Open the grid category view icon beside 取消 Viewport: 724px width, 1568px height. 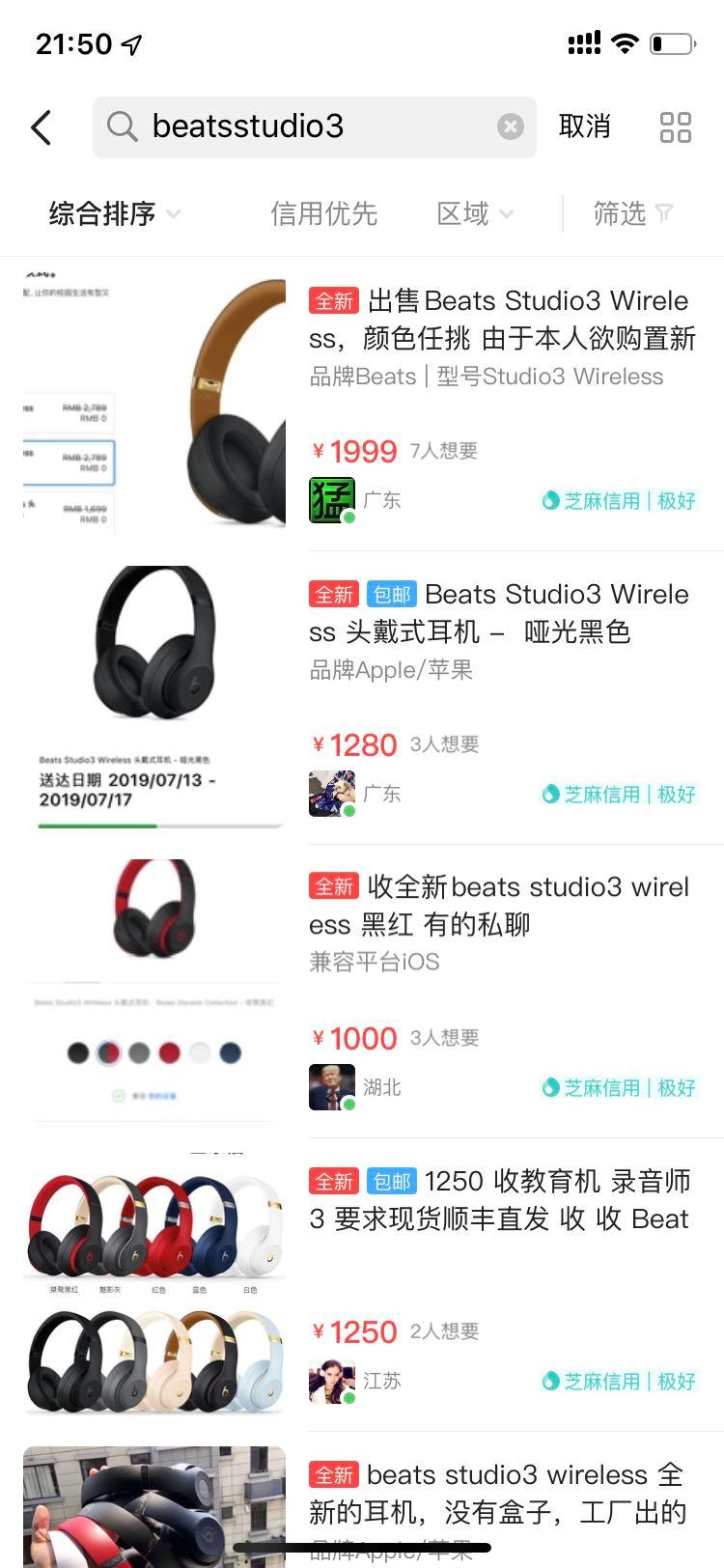(676, 126)
